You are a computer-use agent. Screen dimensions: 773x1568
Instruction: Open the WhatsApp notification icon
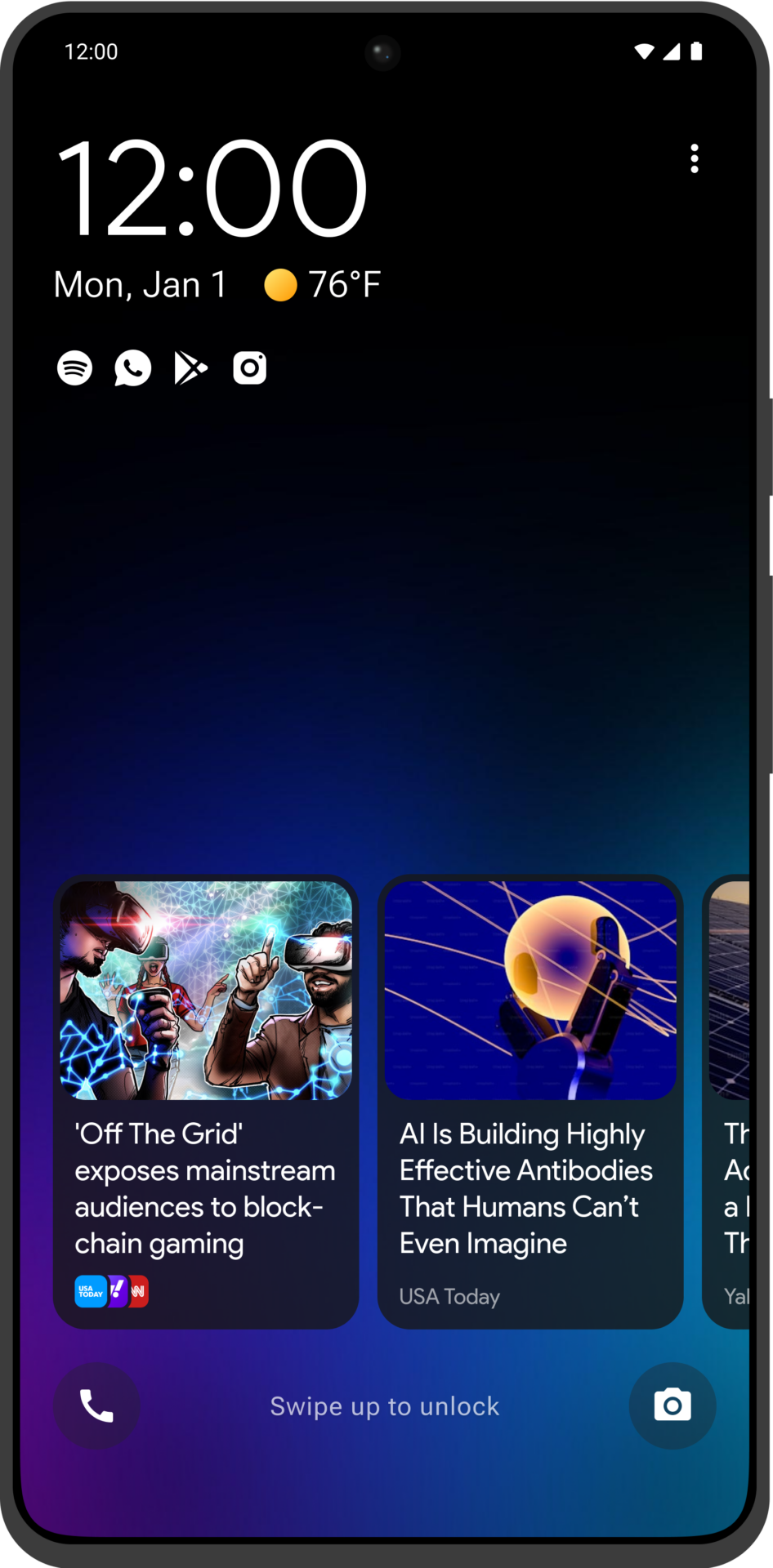pyautogui.click(x=133, y=367)
